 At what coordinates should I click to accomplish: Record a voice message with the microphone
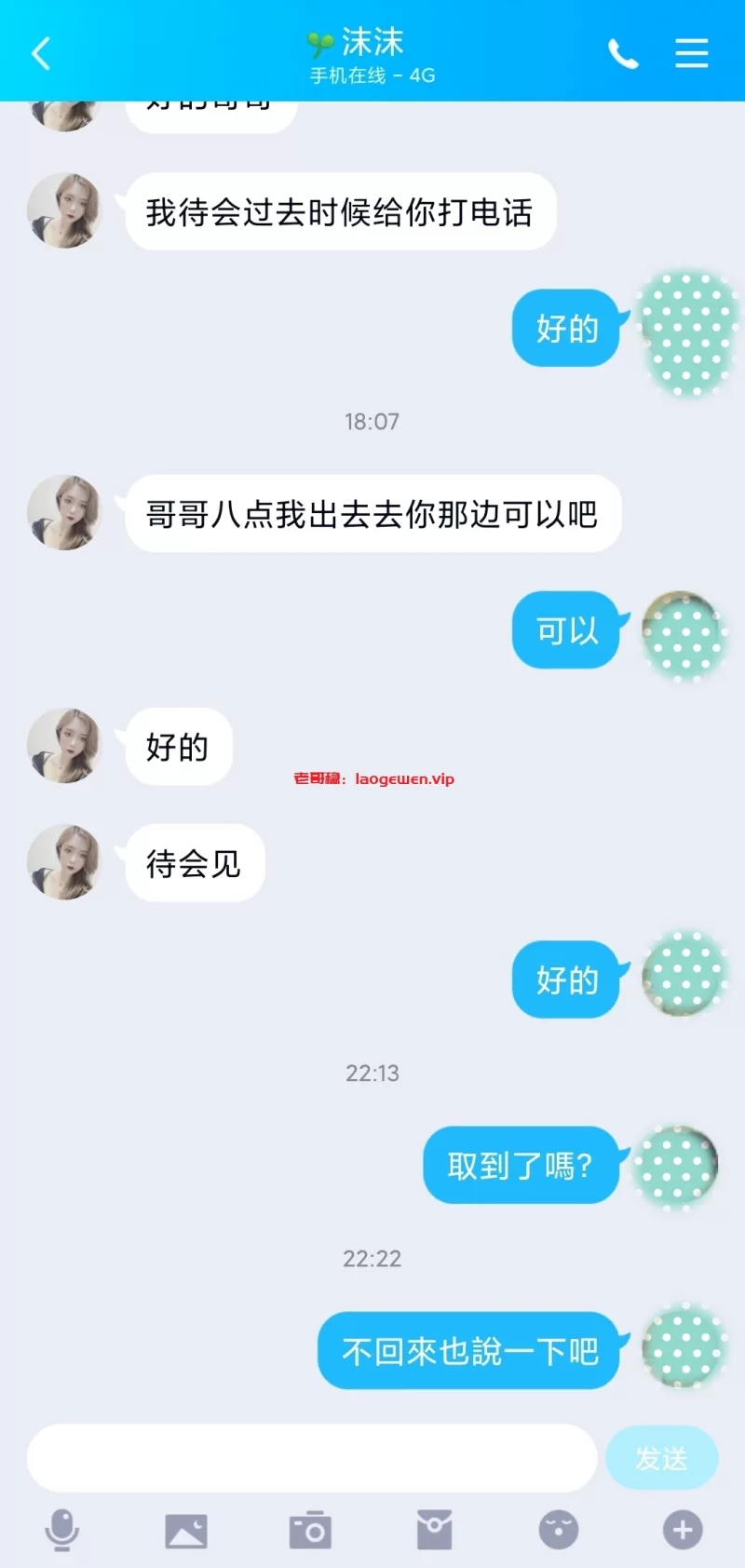[62, 1530]
